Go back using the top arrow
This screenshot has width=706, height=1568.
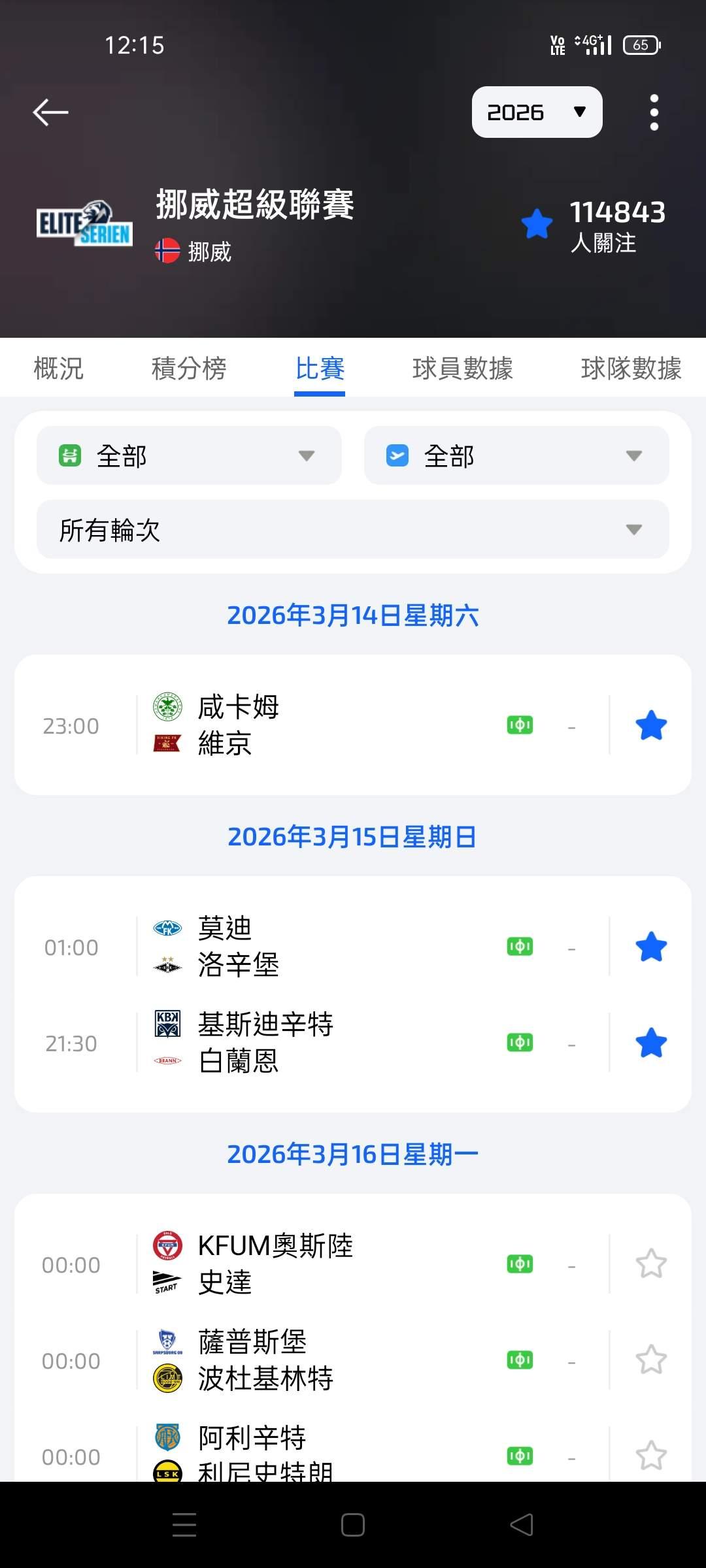[51, 112]
